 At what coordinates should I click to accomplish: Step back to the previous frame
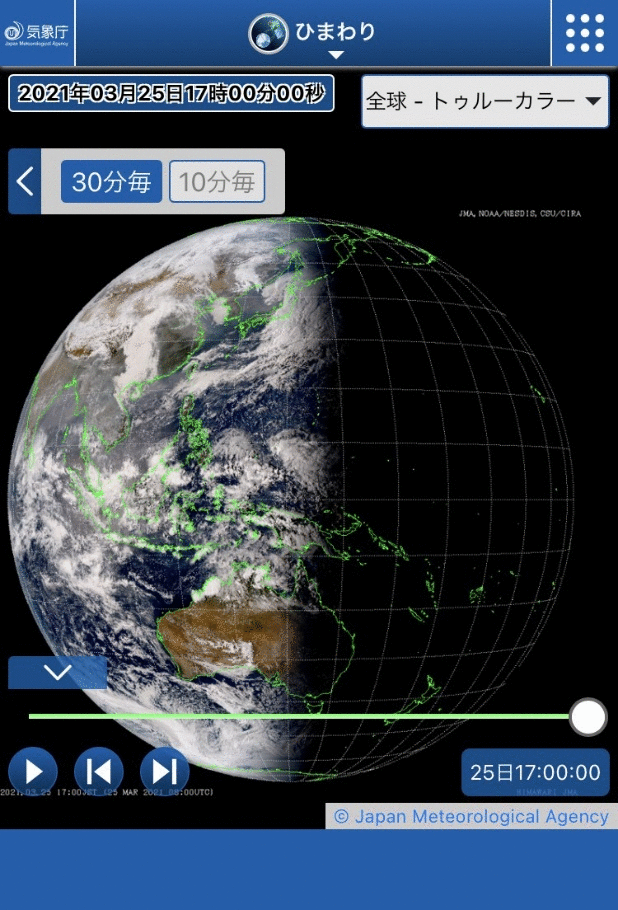[99, 772]
